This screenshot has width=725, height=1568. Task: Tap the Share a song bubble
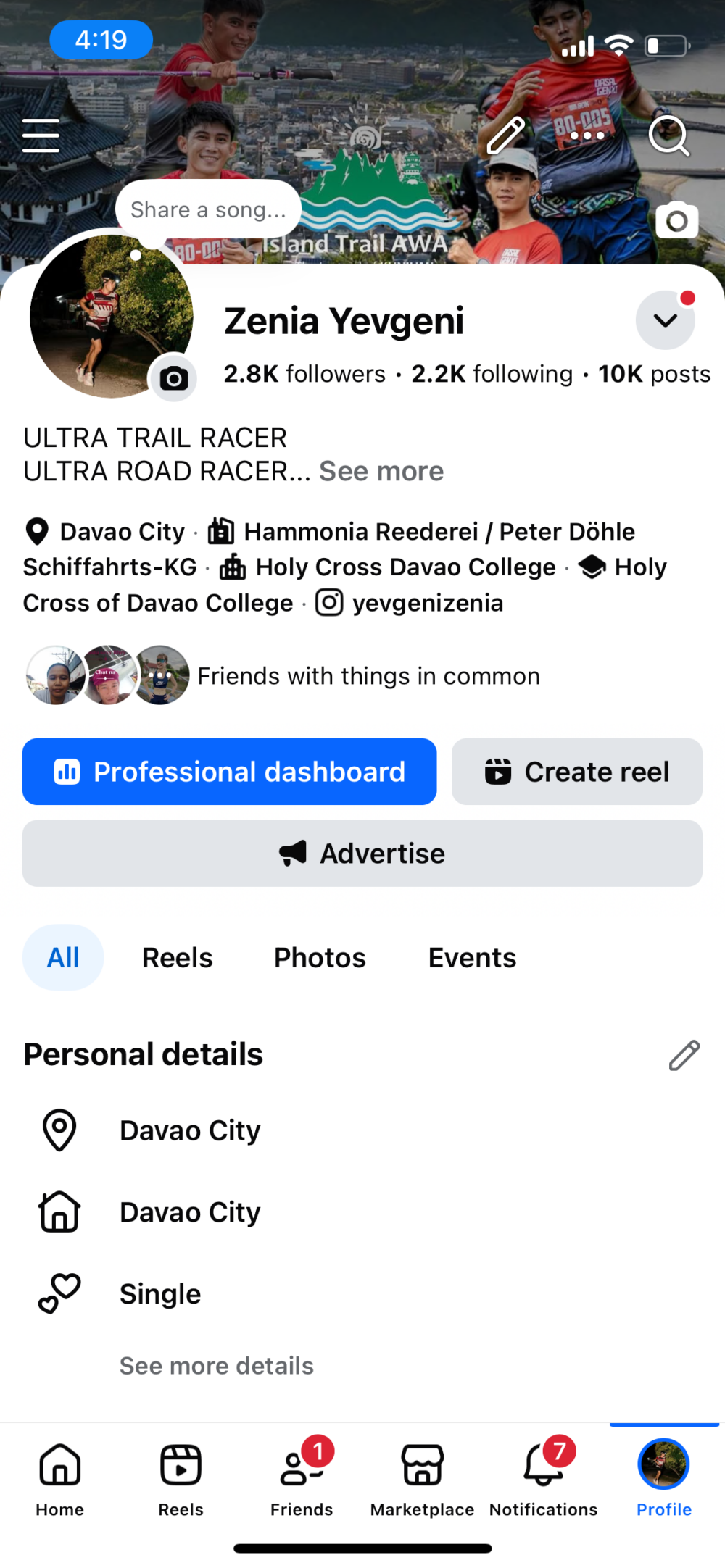point(208,210)
